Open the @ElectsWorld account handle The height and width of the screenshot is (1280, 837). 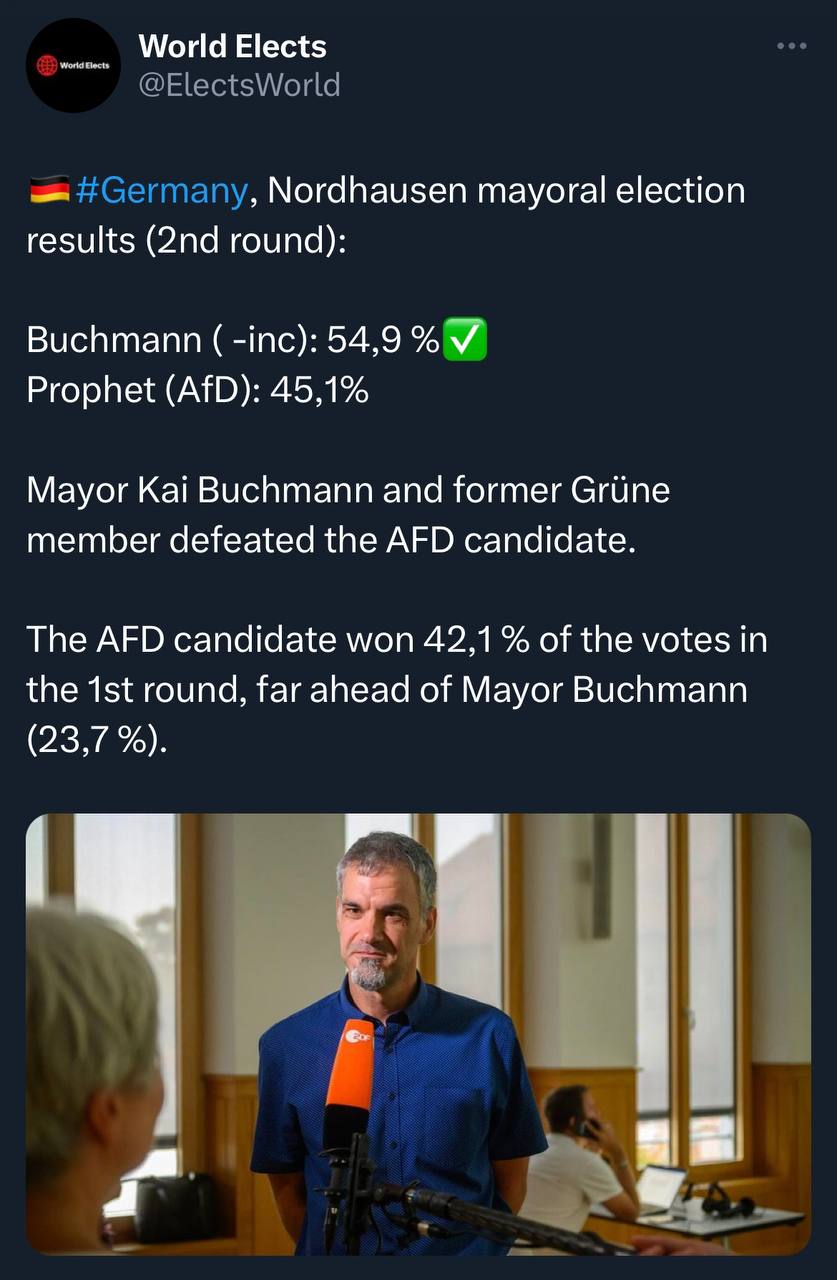[x=238, y=85]
